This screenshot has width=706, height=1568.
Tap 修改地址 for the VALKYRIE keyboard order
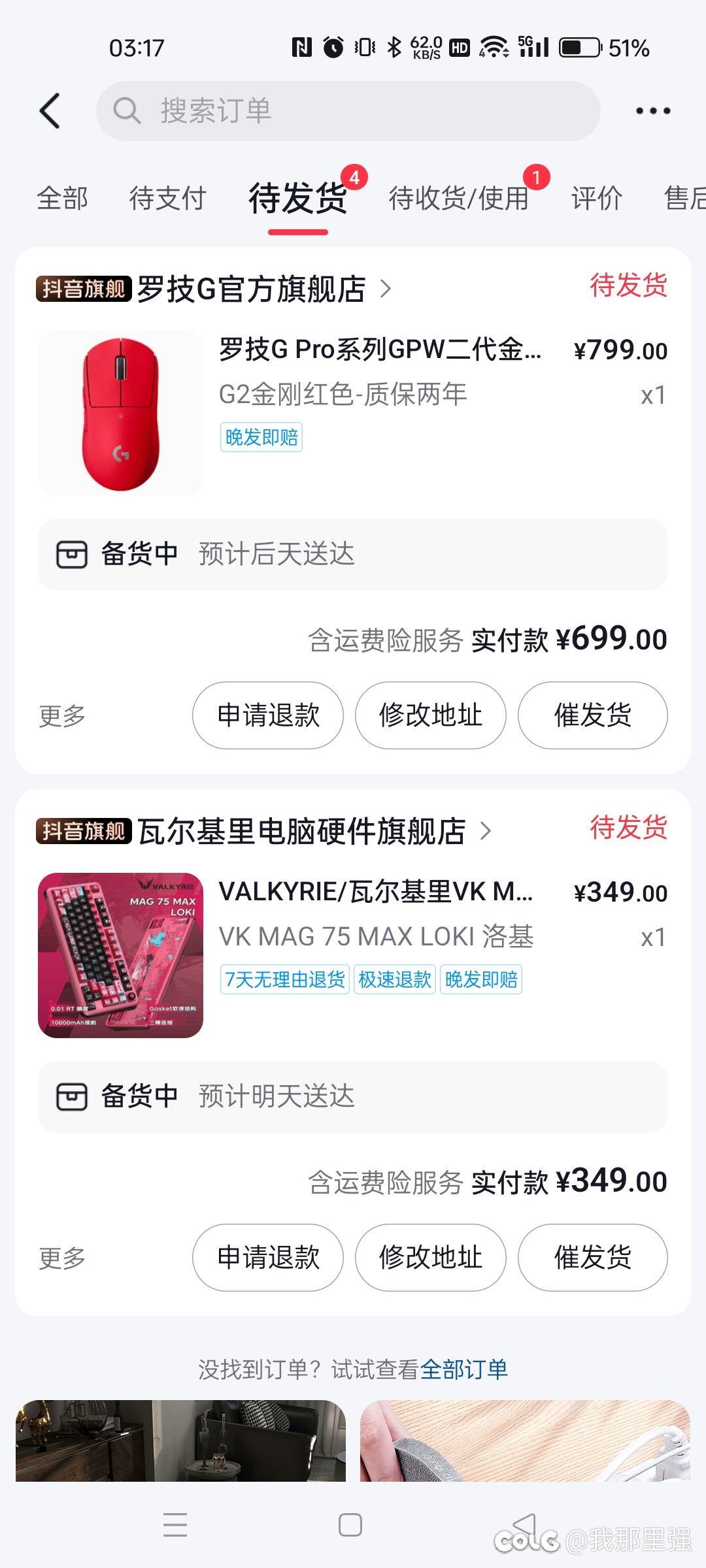pos(431,1258)
